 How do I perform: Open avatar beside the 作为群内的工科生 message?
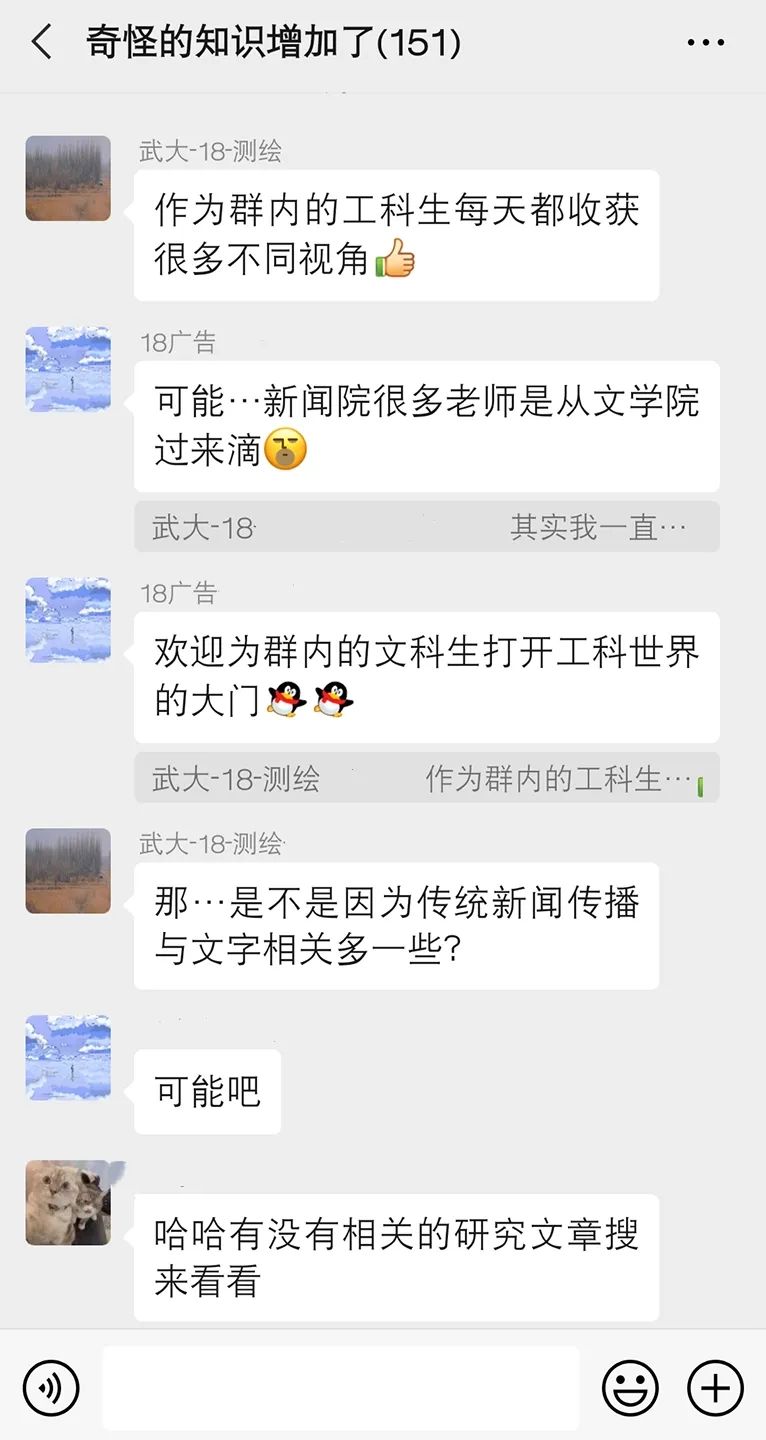tap(68, 178)
